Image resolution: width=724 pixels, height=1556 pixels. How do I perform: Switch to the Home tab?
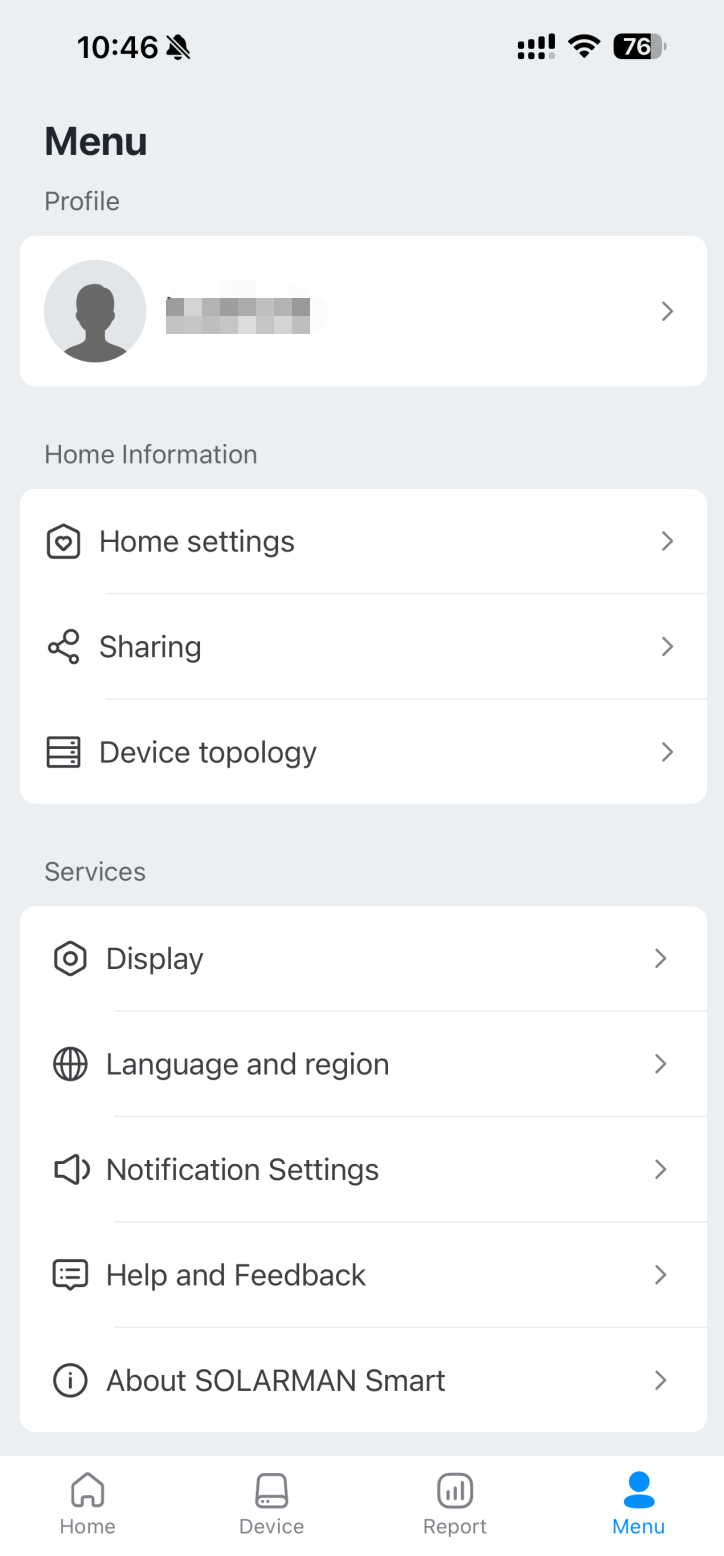(x=87, y=1503)
